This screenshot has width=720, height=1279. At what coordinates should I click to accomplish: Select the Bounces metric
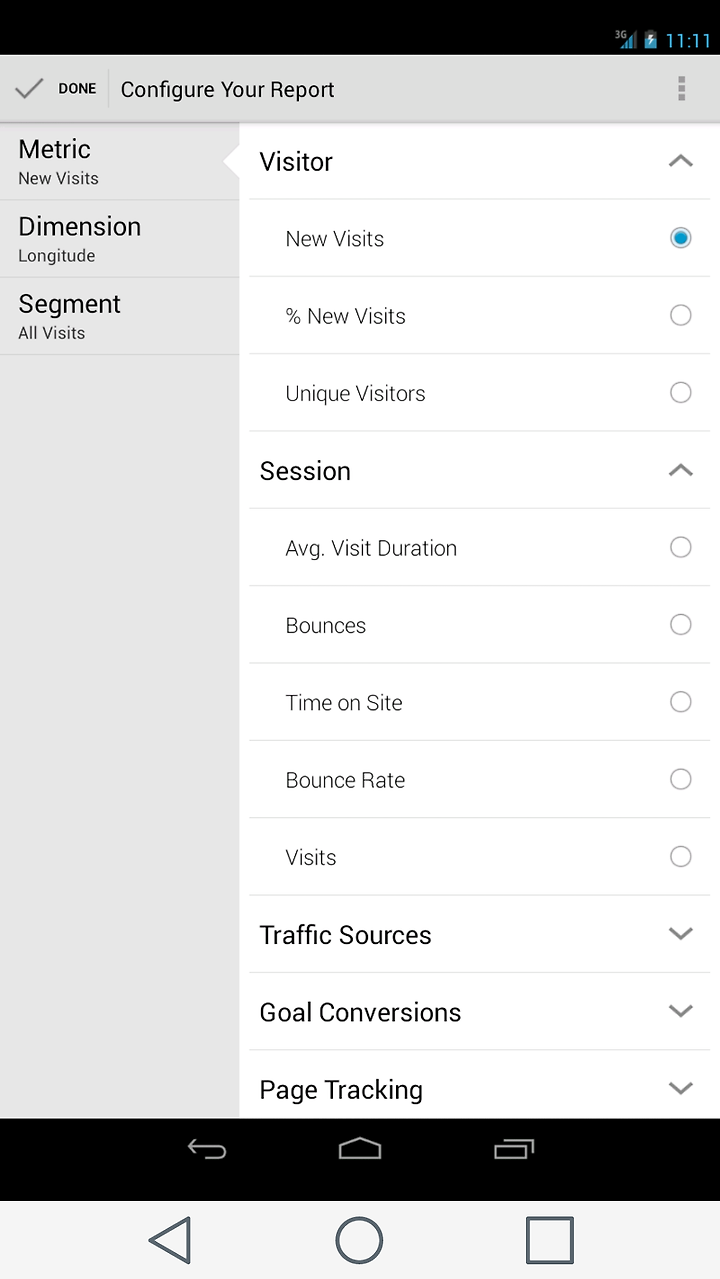click(x=479, y=625)
